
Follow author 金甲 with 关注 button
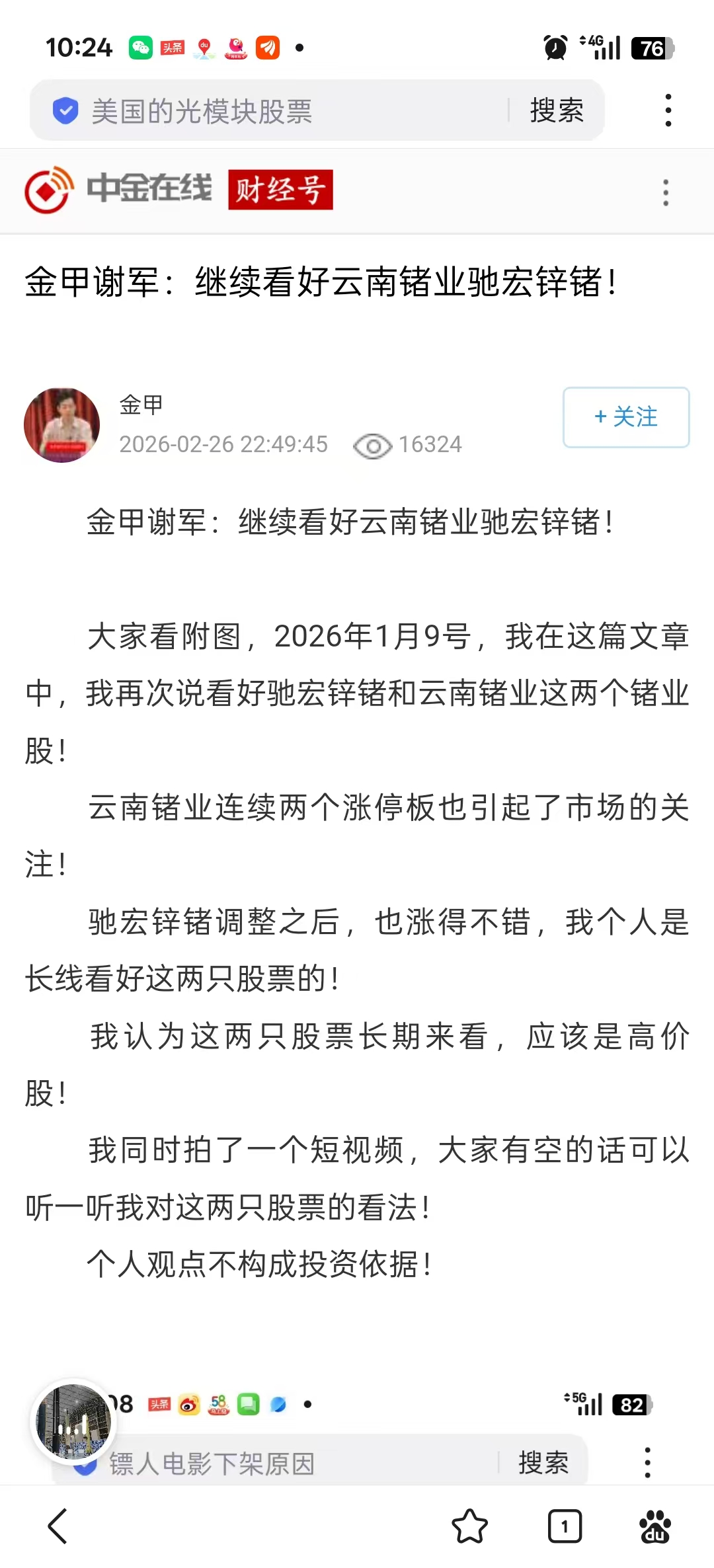pyautogui.click(x=625, y=417)
